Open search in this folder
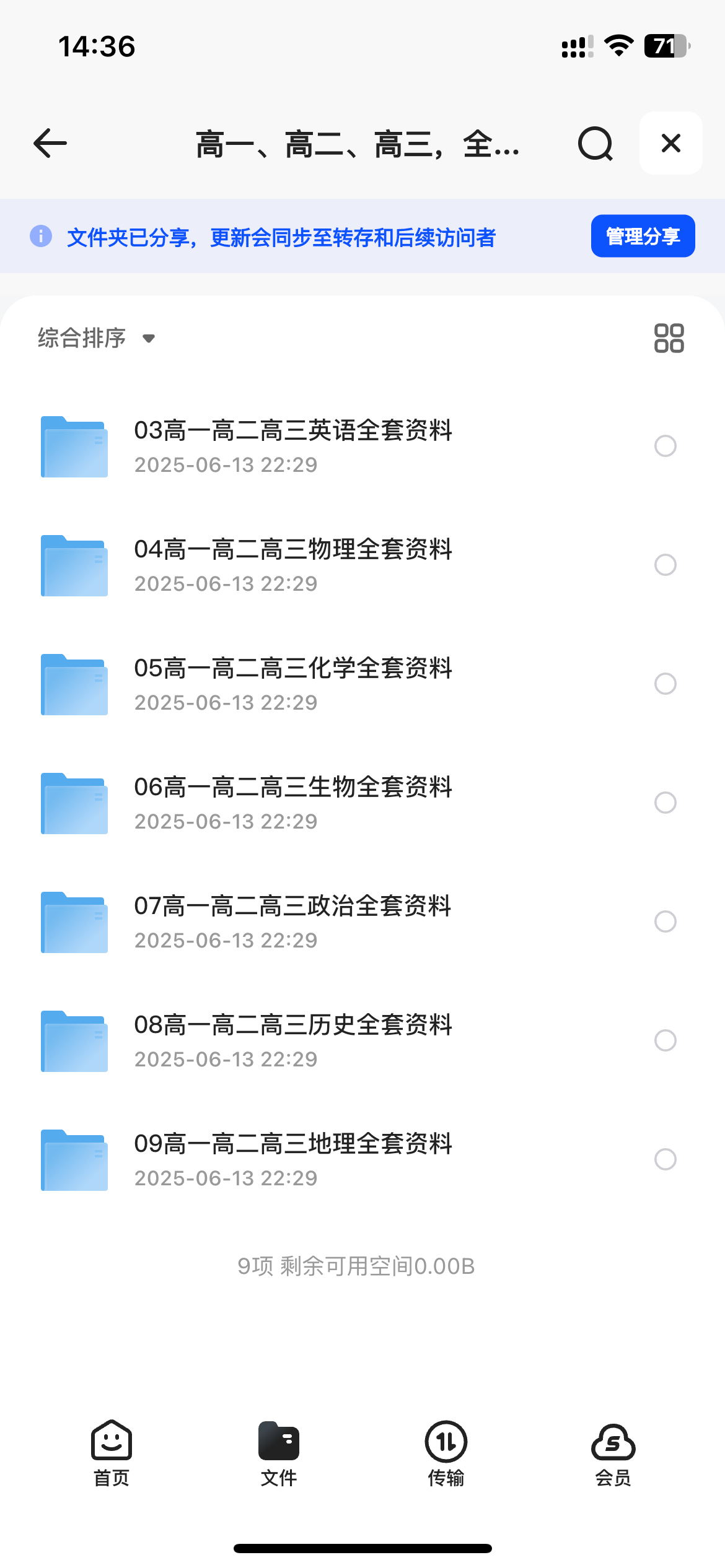 point(595,144)
